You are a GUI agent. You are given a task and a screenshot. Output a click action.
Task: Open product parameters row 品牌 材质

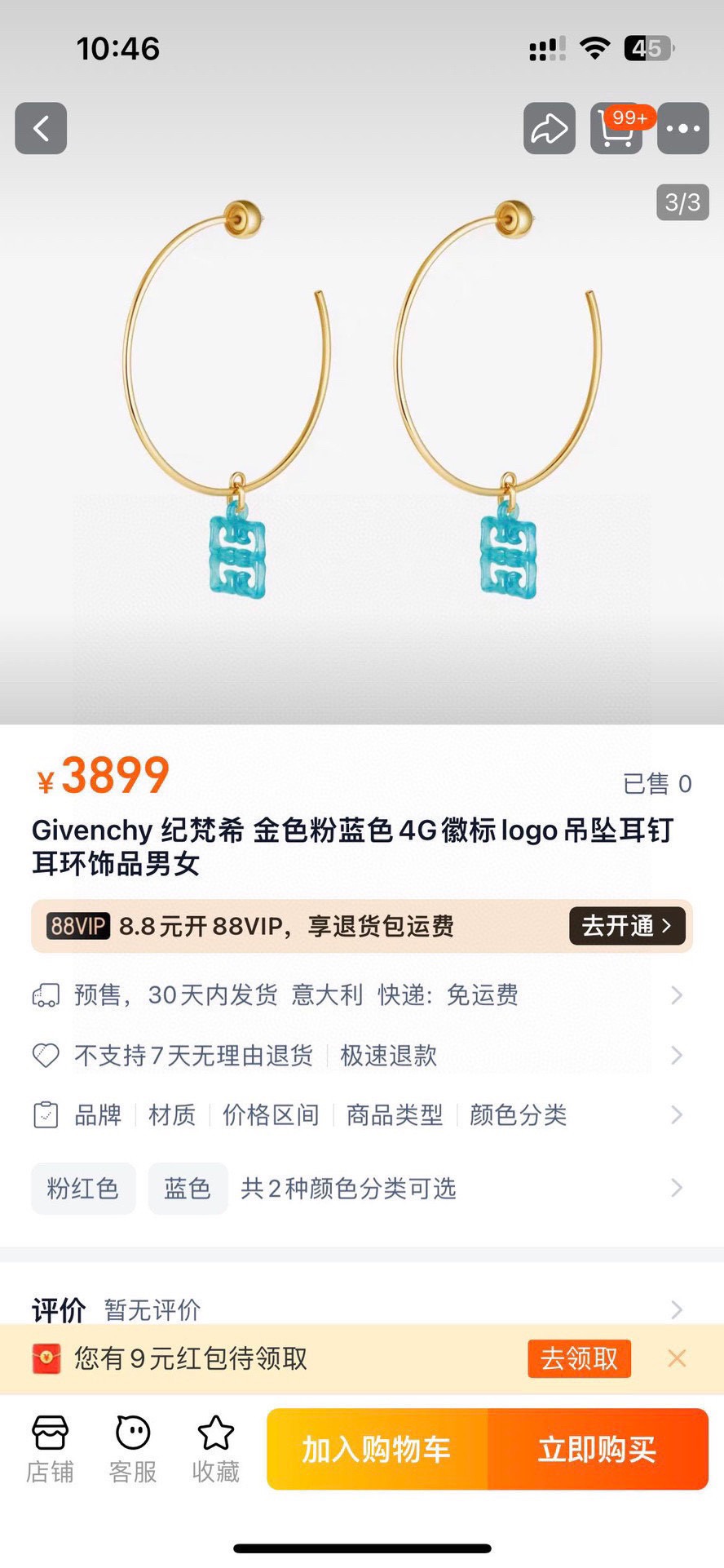coord(359,1114)
